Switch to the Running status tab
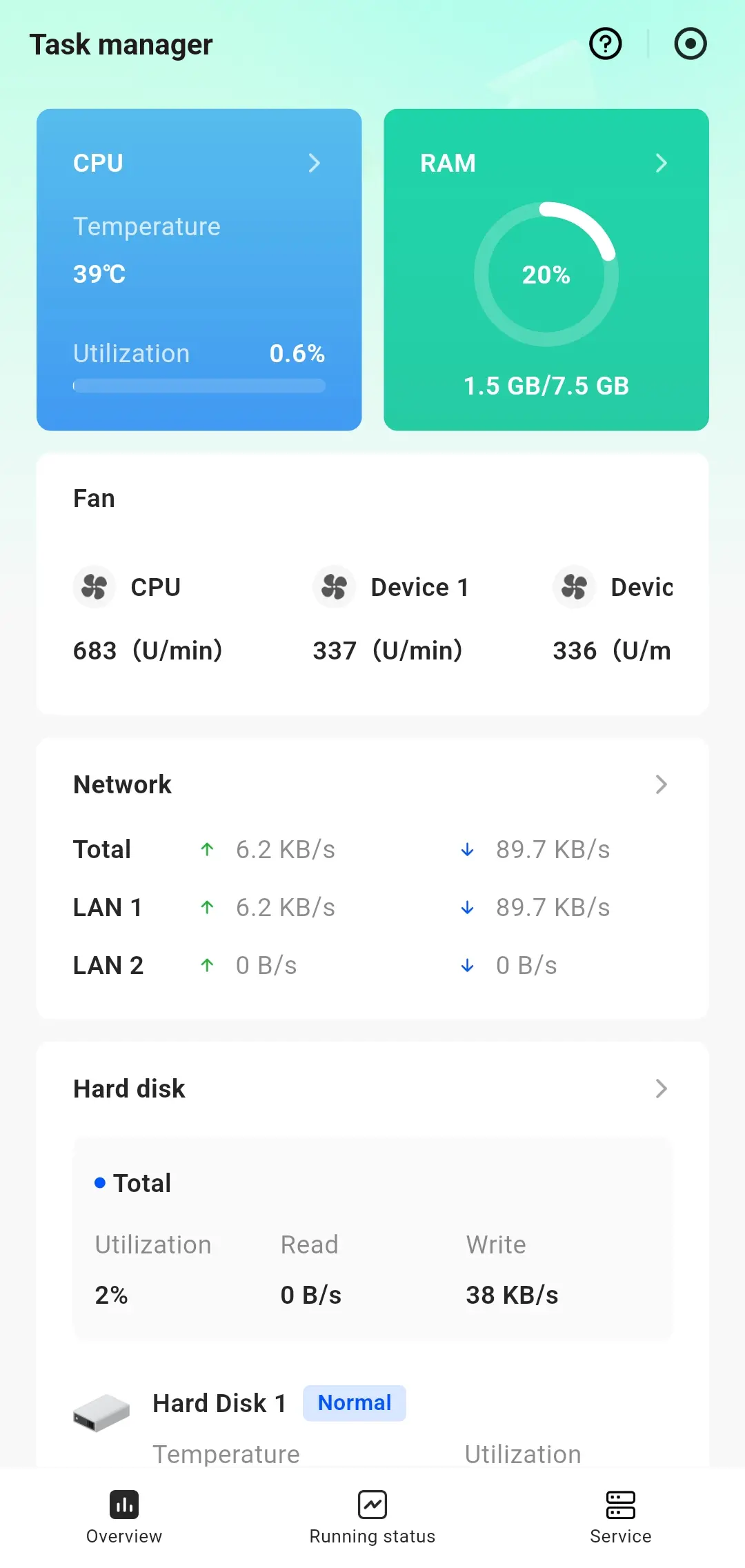This screenshot has width=745, height=1568. [x=372, y=1516]
